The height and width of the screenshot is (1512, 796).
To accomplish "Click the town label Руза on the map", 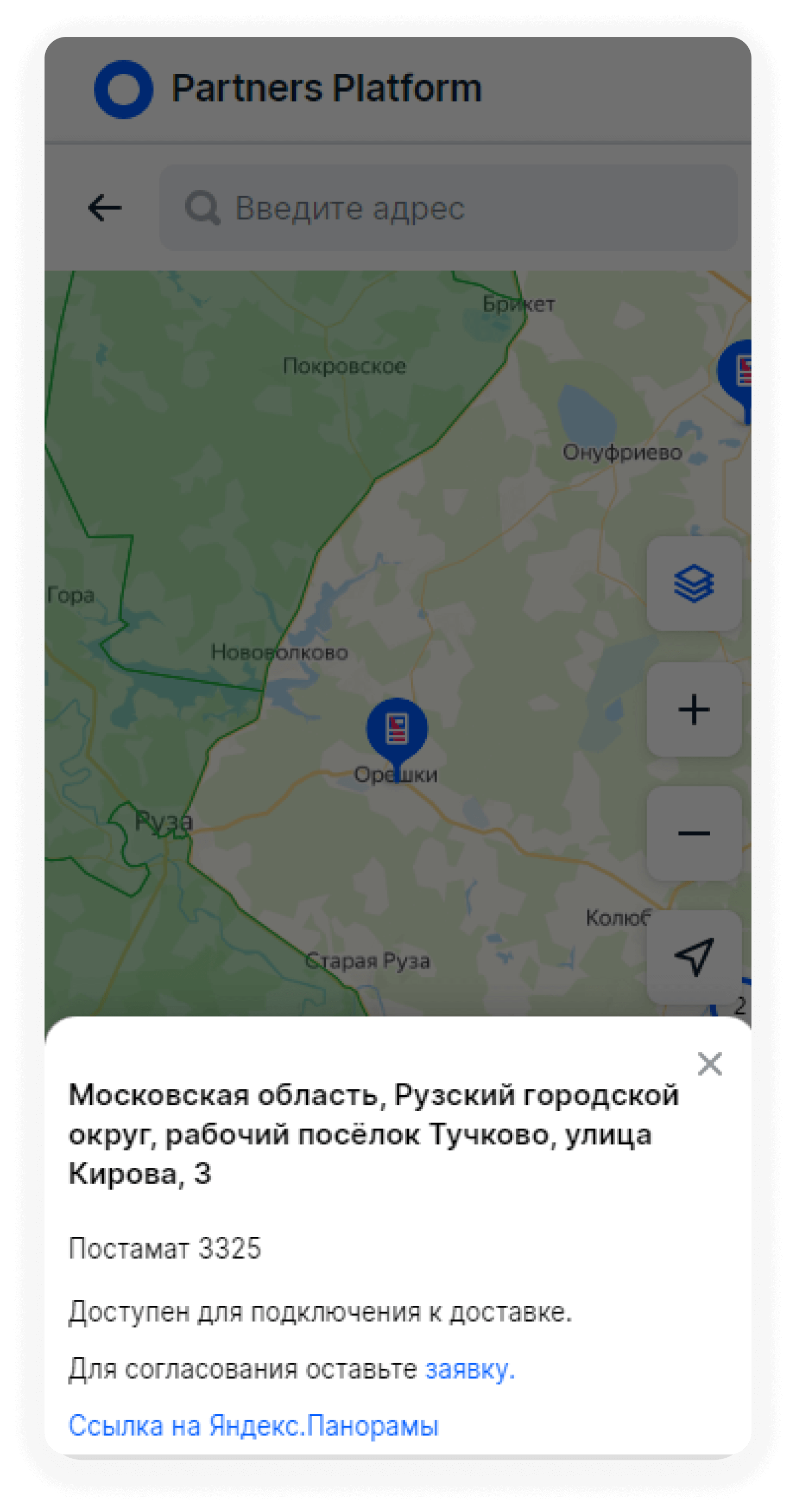I will (166, 822).
